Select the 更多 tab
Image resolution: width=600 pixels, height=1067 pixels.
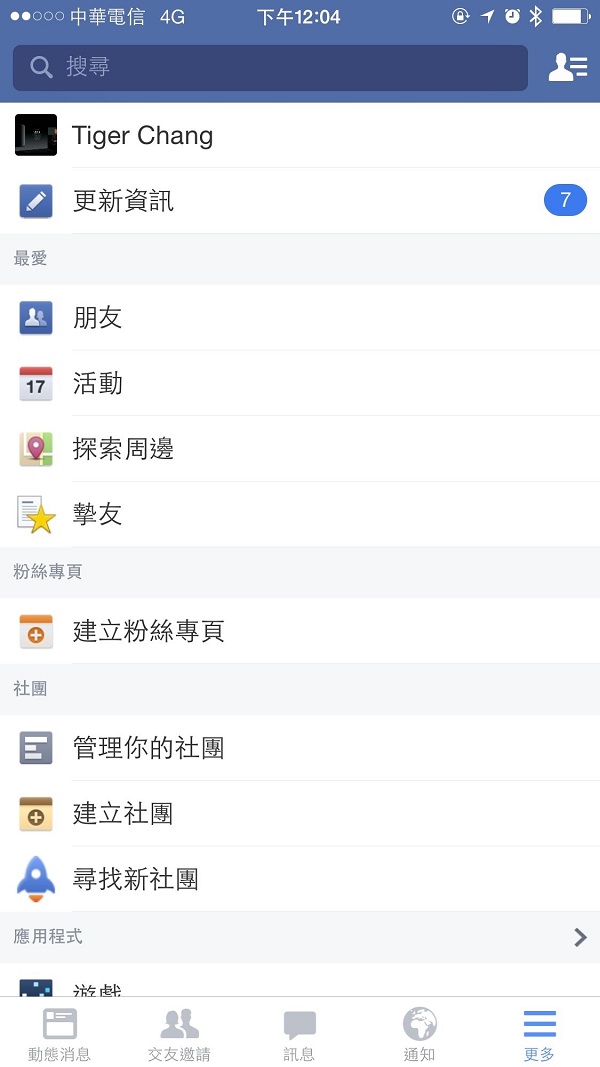pyautogui.click(x=539, y=1034)
